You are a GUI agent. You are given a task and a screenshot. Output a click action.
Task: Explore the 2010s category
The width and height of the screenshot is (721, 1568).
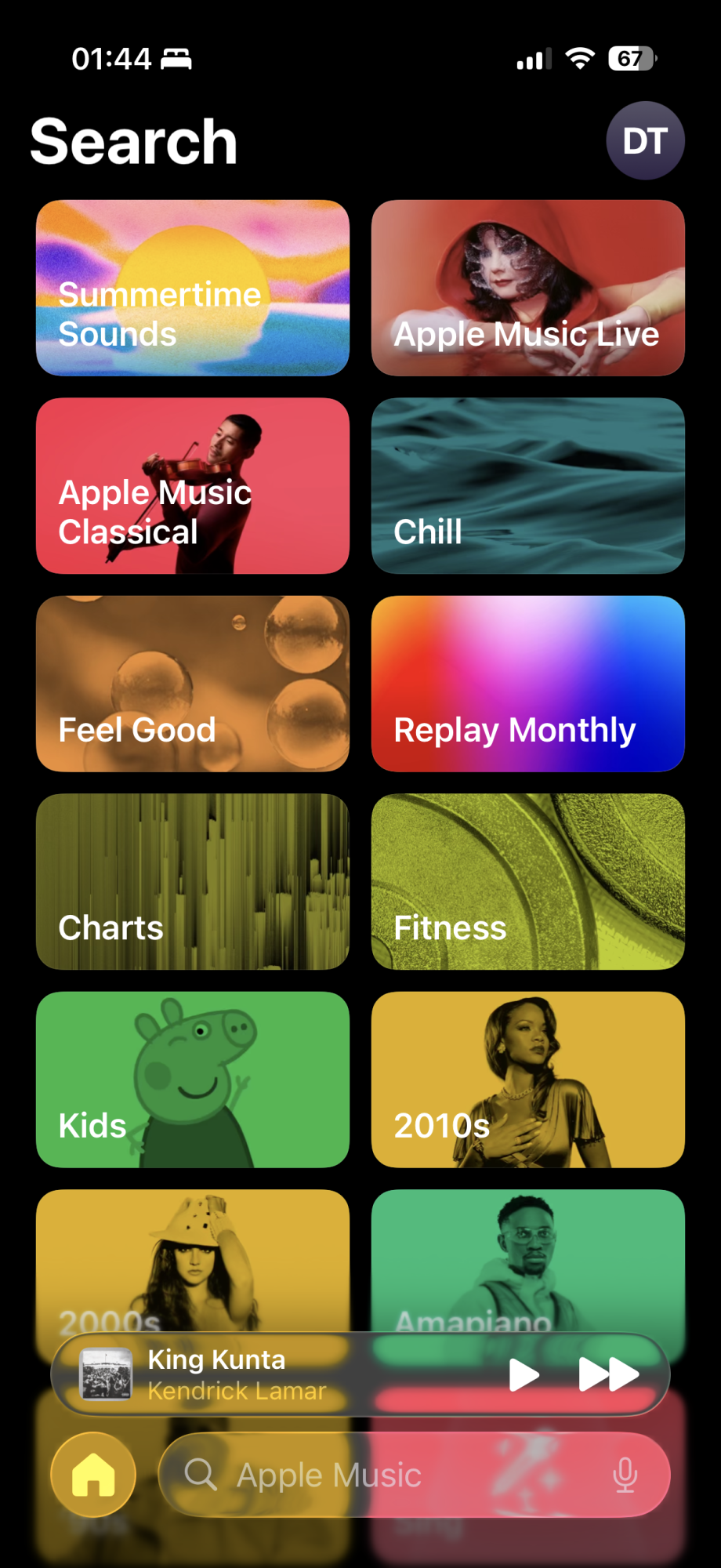tap(527, 1080)
